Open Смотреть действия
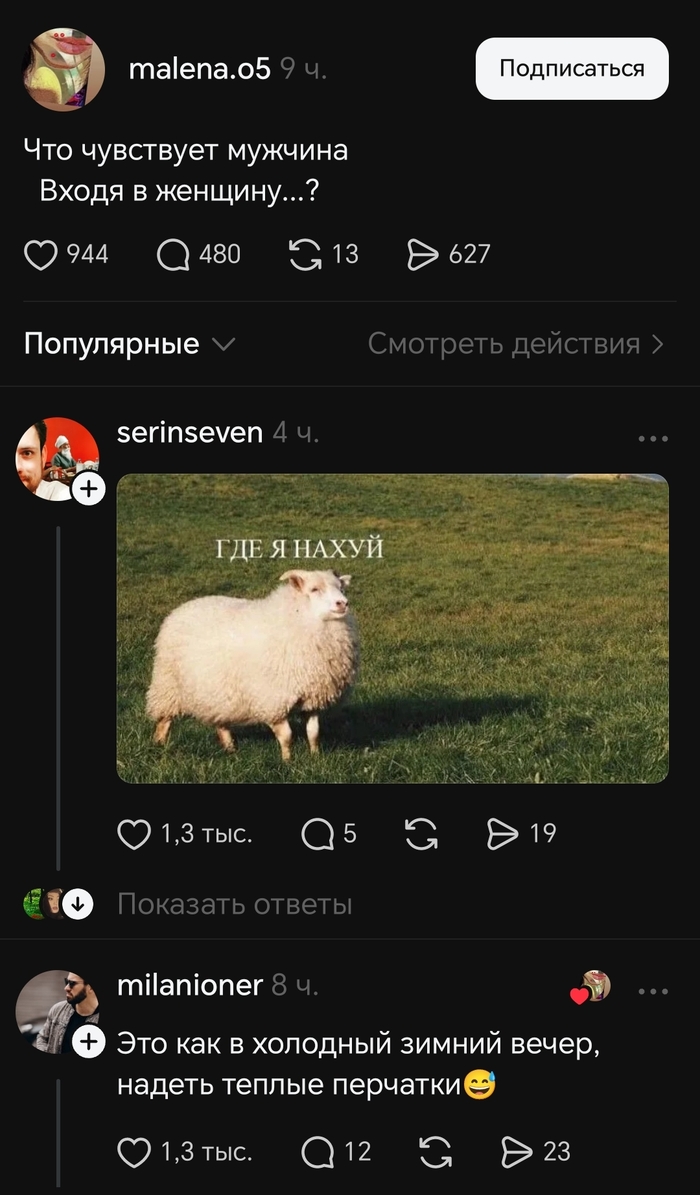The image size is (700, 1195). (x=515, y=345)
